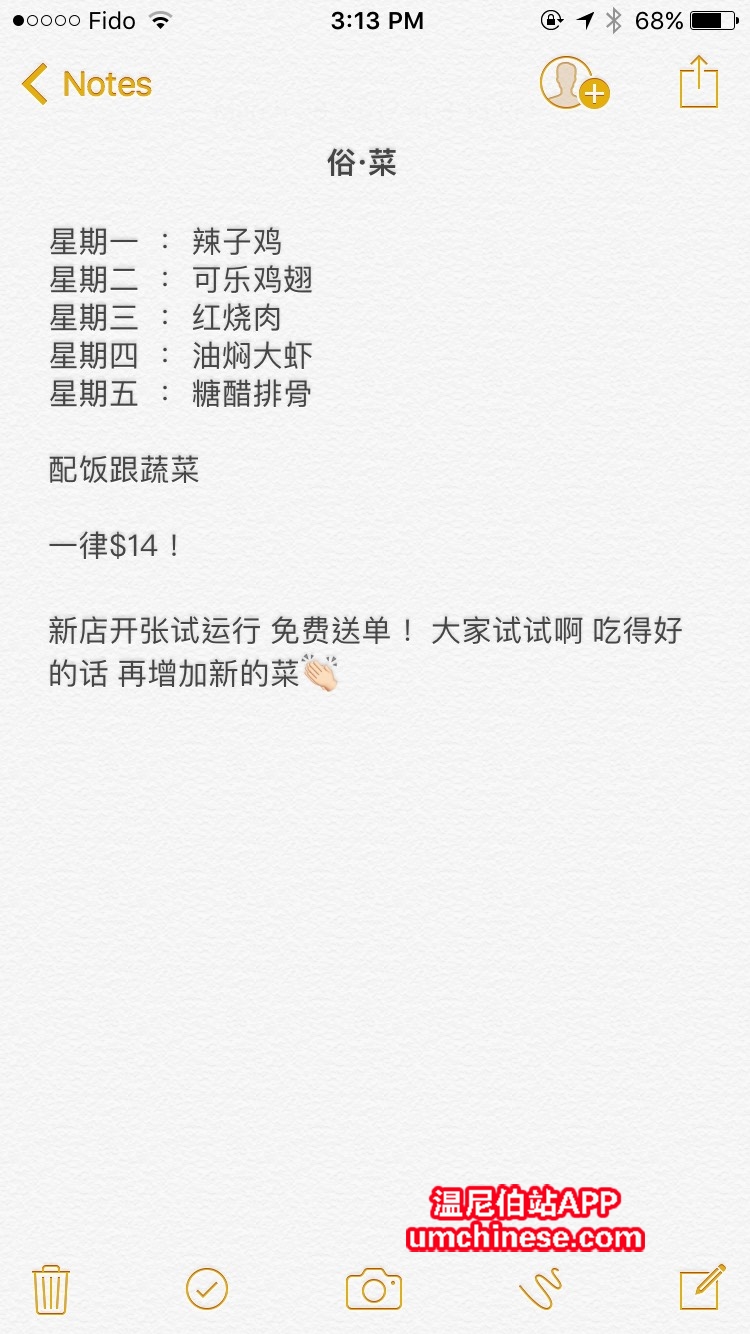Image resolution: width=750 pixels, height=1334 pixels.
Task: Go back to the Notes list
Action: (x=86, y=85)
